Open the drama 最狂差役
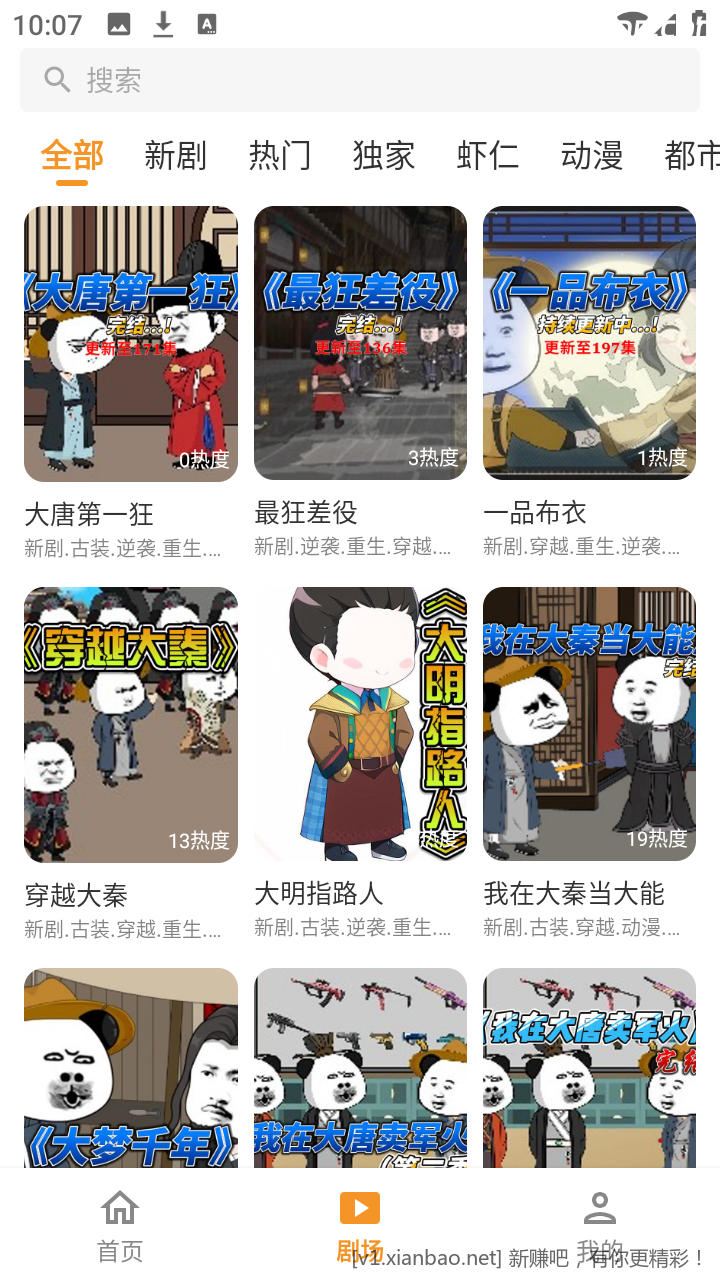This screenshot has width=720, height=1280. pos(360,343)
